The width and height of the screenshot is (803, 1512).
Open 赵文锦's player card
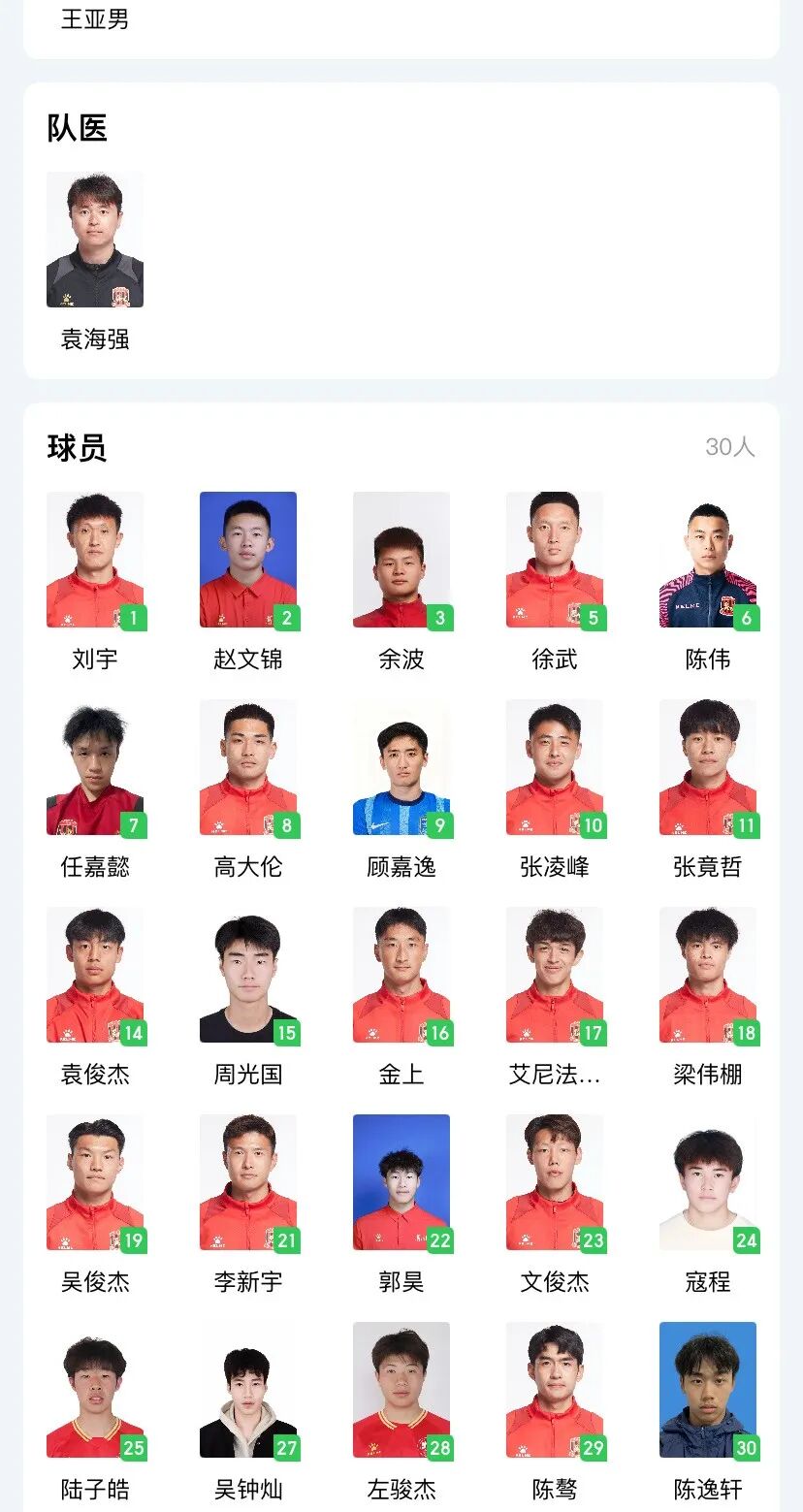pyautogui.click(x=248, y=560)
